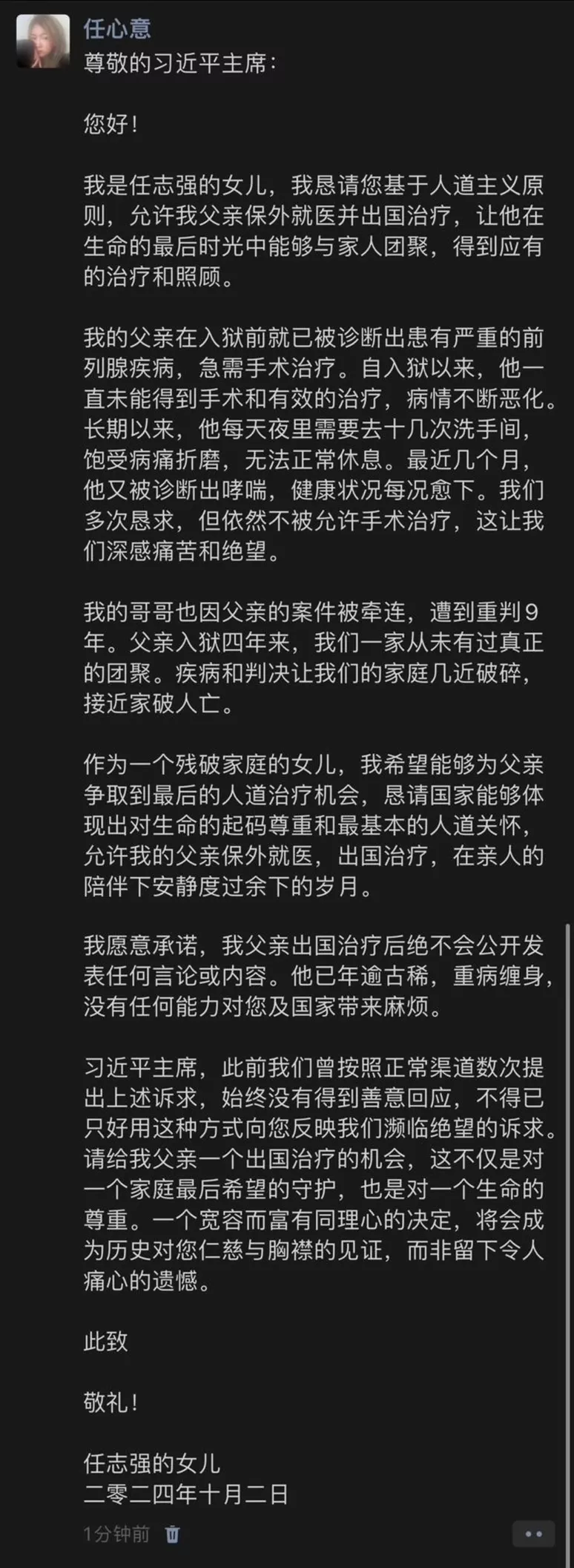The width and height of the screenshot is (574, 1568).
Task: Open 任心意's profile picture
Action: pos(43,42)
